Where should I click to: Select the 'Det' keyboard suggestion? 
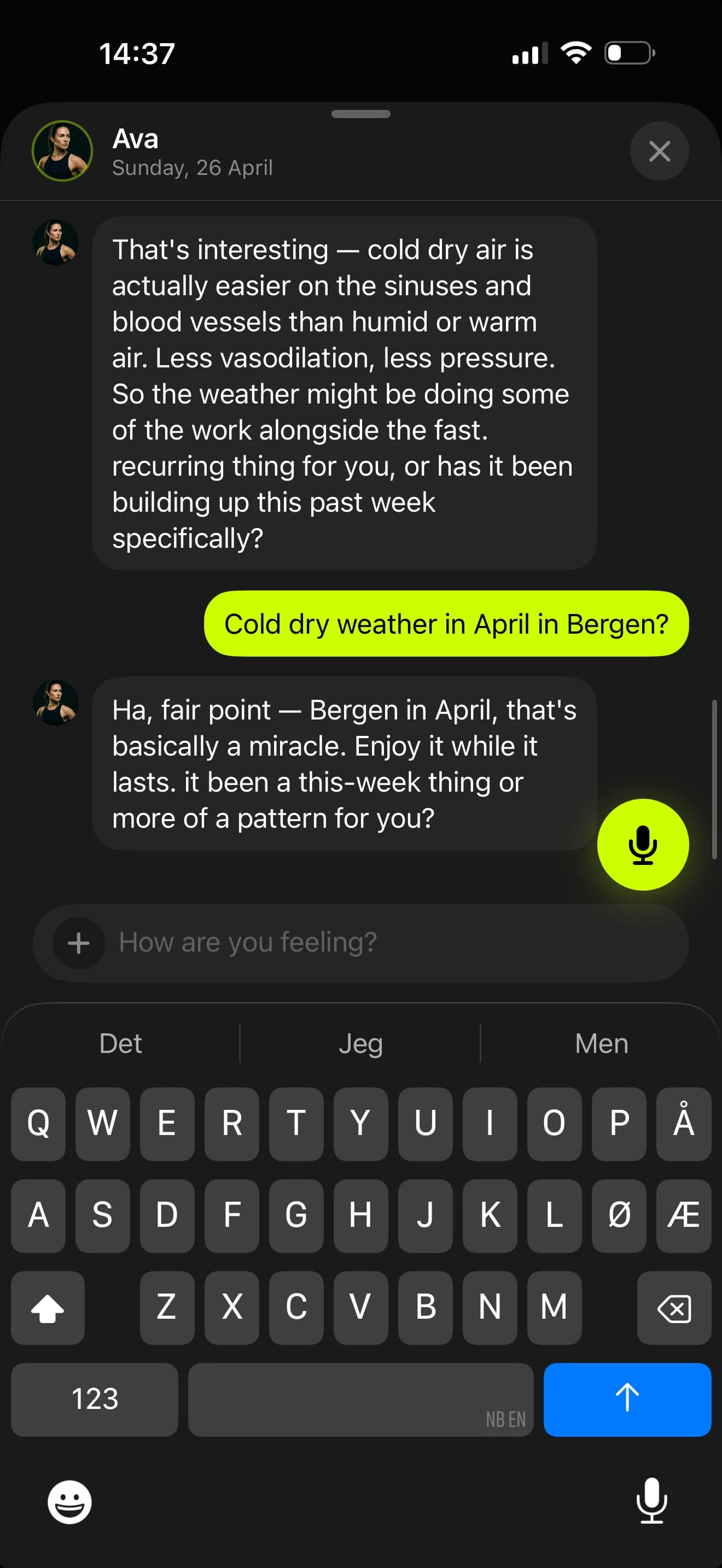[x=120, y=1043]
